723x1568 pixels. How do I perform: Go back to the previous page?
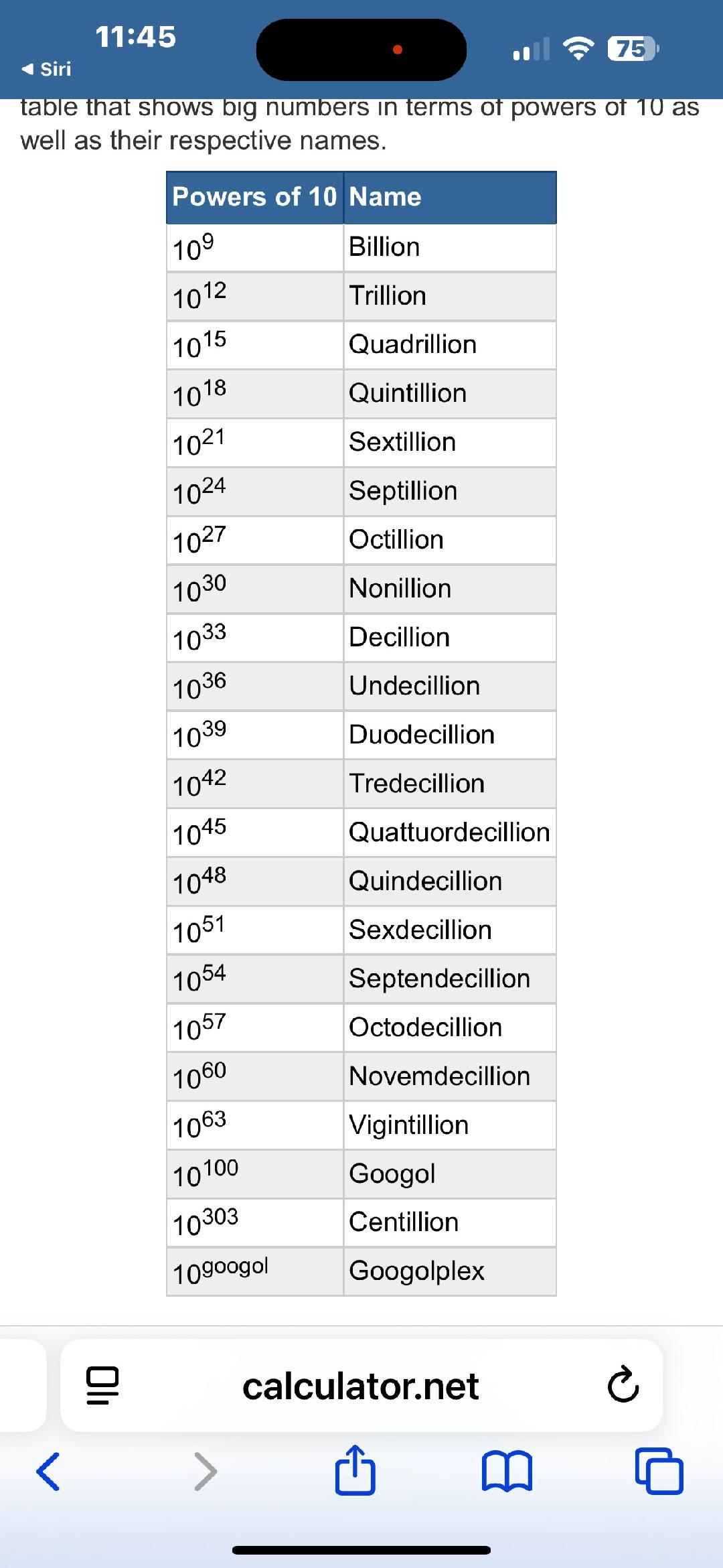(x=48, y=1471)
